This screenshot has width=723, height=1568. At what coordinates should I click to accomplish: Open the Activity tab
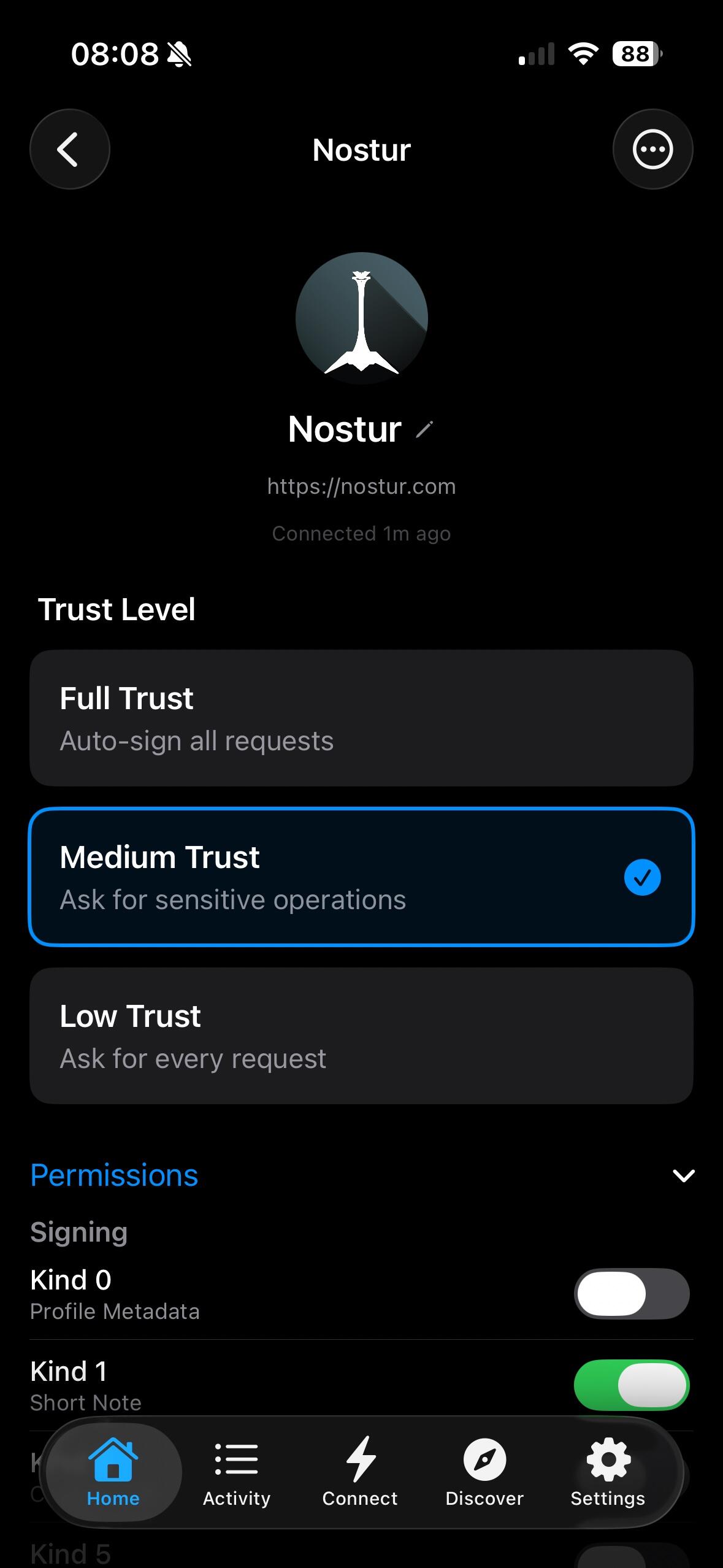point(237,1472)
